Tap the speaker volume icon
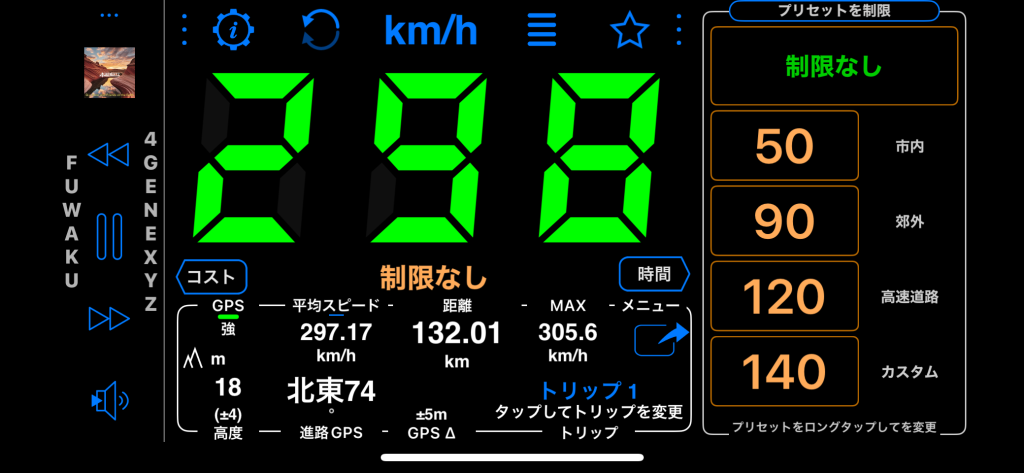The image size is (1024, 473). [109, 400]
